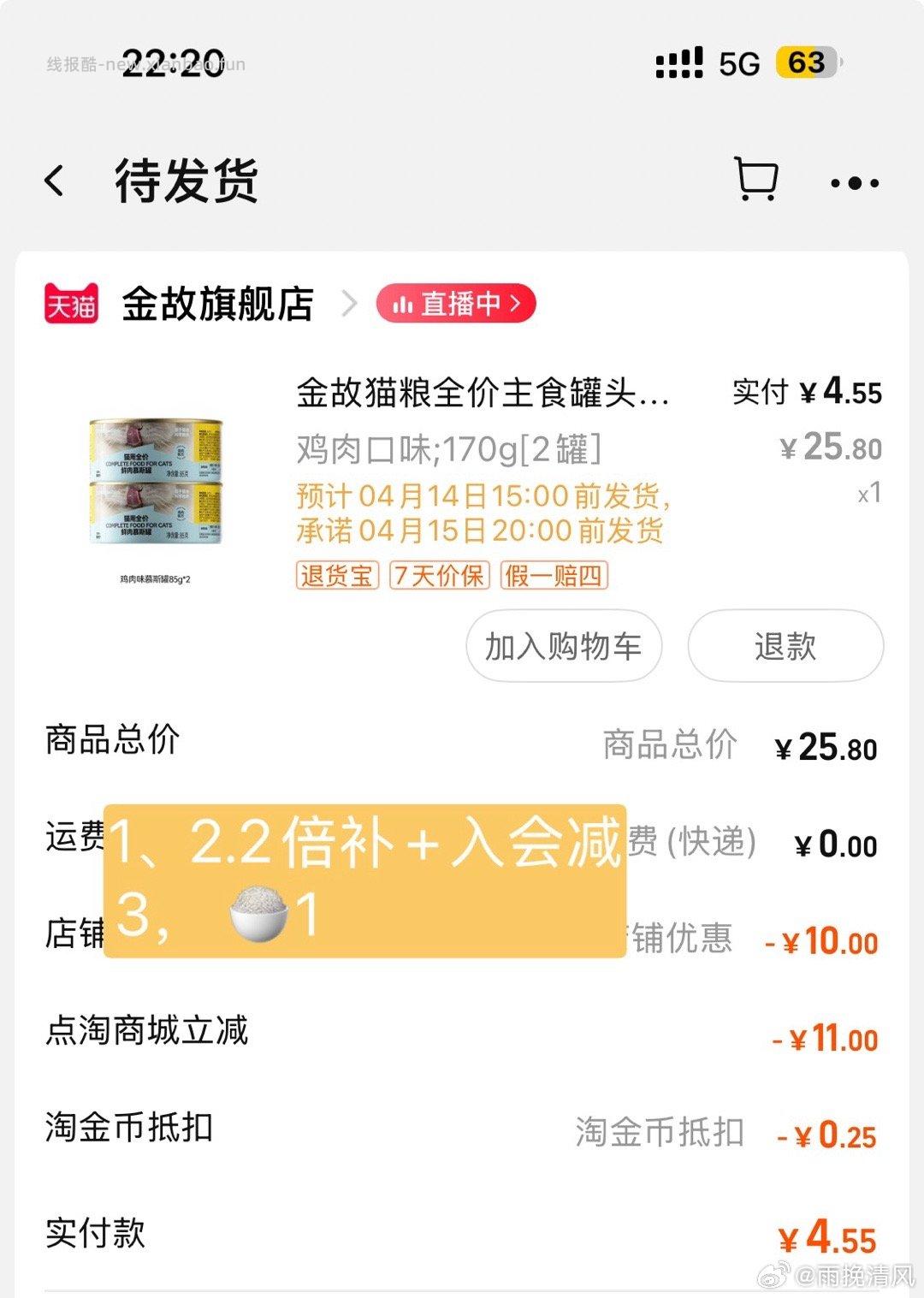Open the 金故旗舰店 store page
Viewport: 924px width, 1298px height.
[x=218, y=302]
